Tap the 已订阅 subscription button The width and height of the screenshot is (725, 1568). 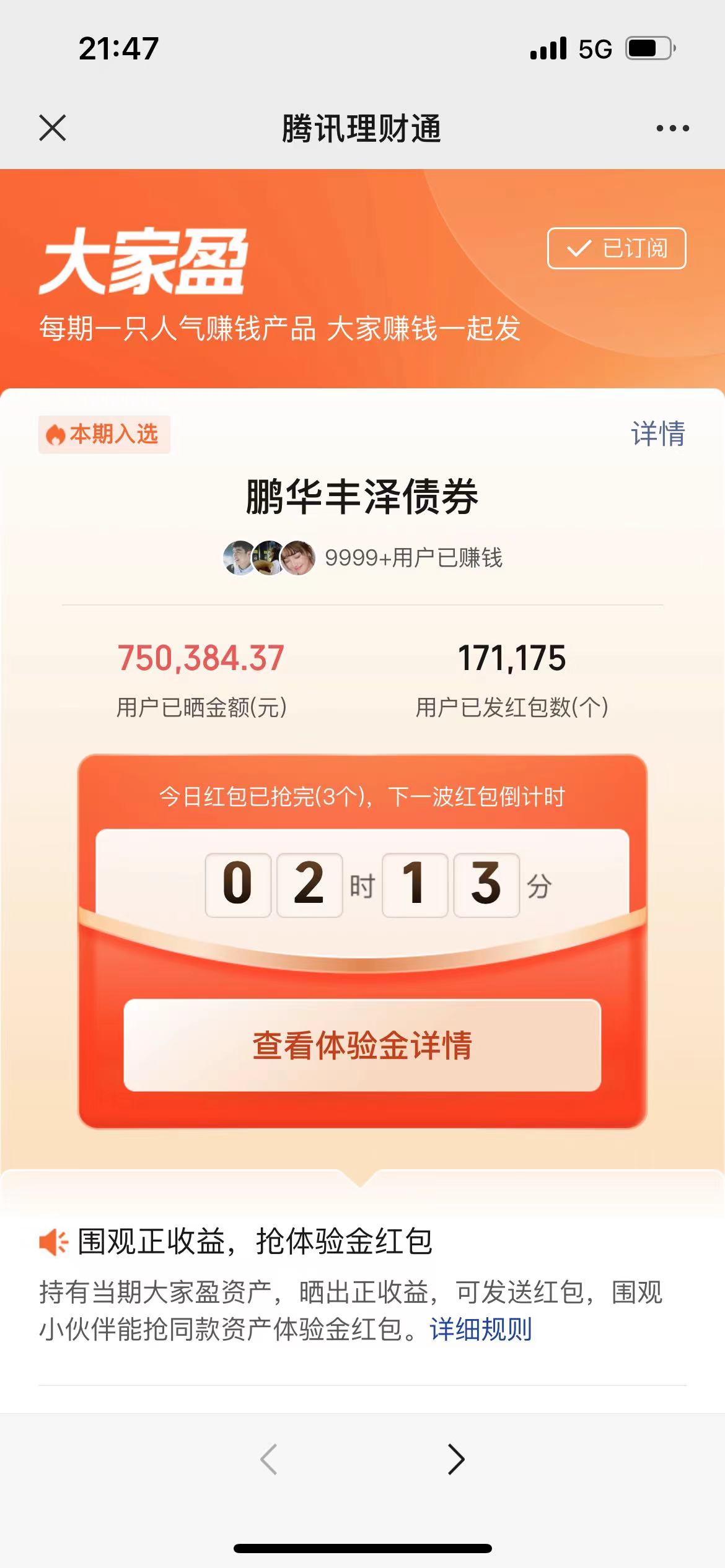pos(617,248)
